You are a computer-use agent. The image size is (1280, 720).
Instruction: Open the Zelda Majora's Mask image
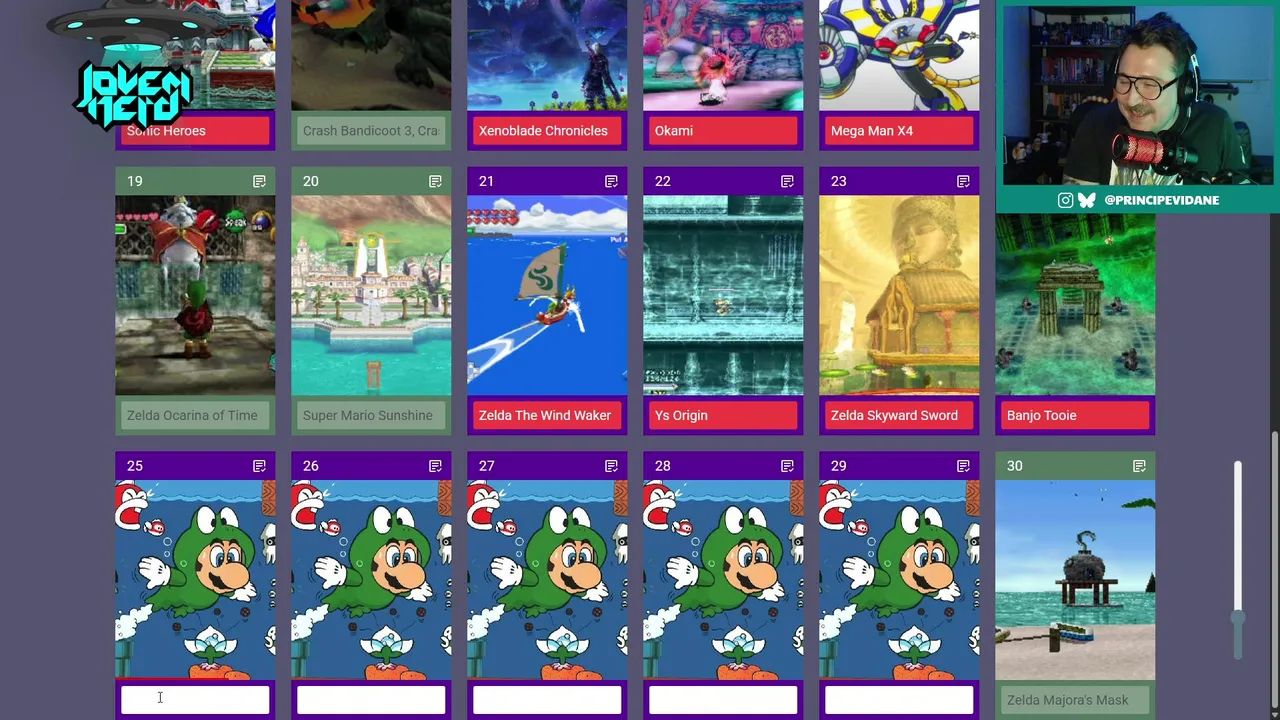click(1075, 580)
